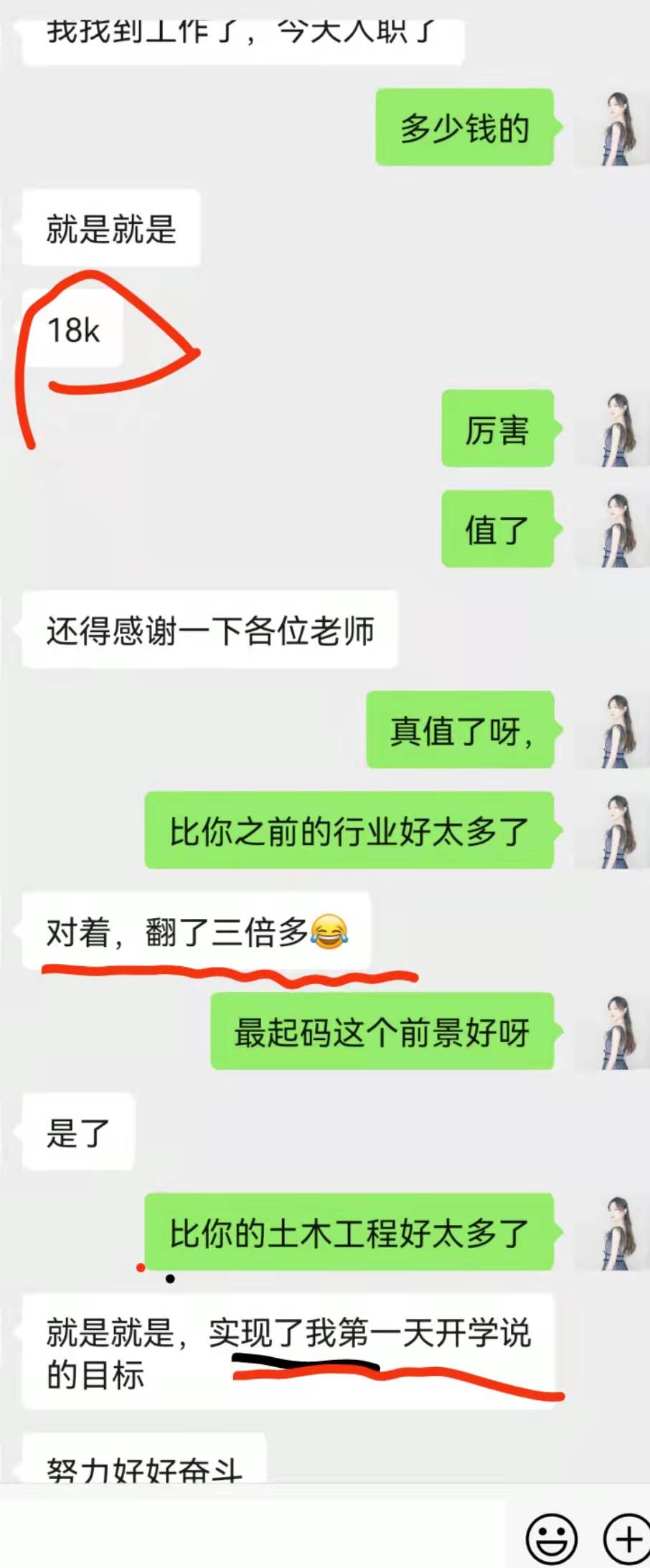
Task: Open the emoji sticker panel
Action: click(551, 1538)
